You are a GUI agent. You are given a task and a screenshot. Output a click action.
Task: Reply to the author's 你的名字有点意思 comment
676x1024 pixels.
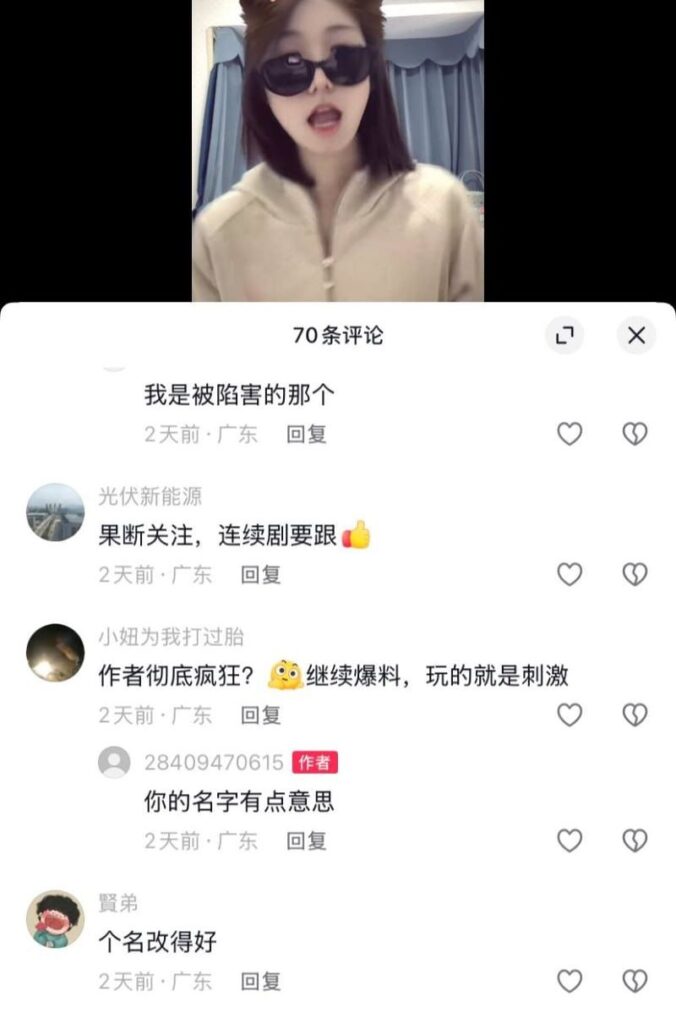[306, 841]
